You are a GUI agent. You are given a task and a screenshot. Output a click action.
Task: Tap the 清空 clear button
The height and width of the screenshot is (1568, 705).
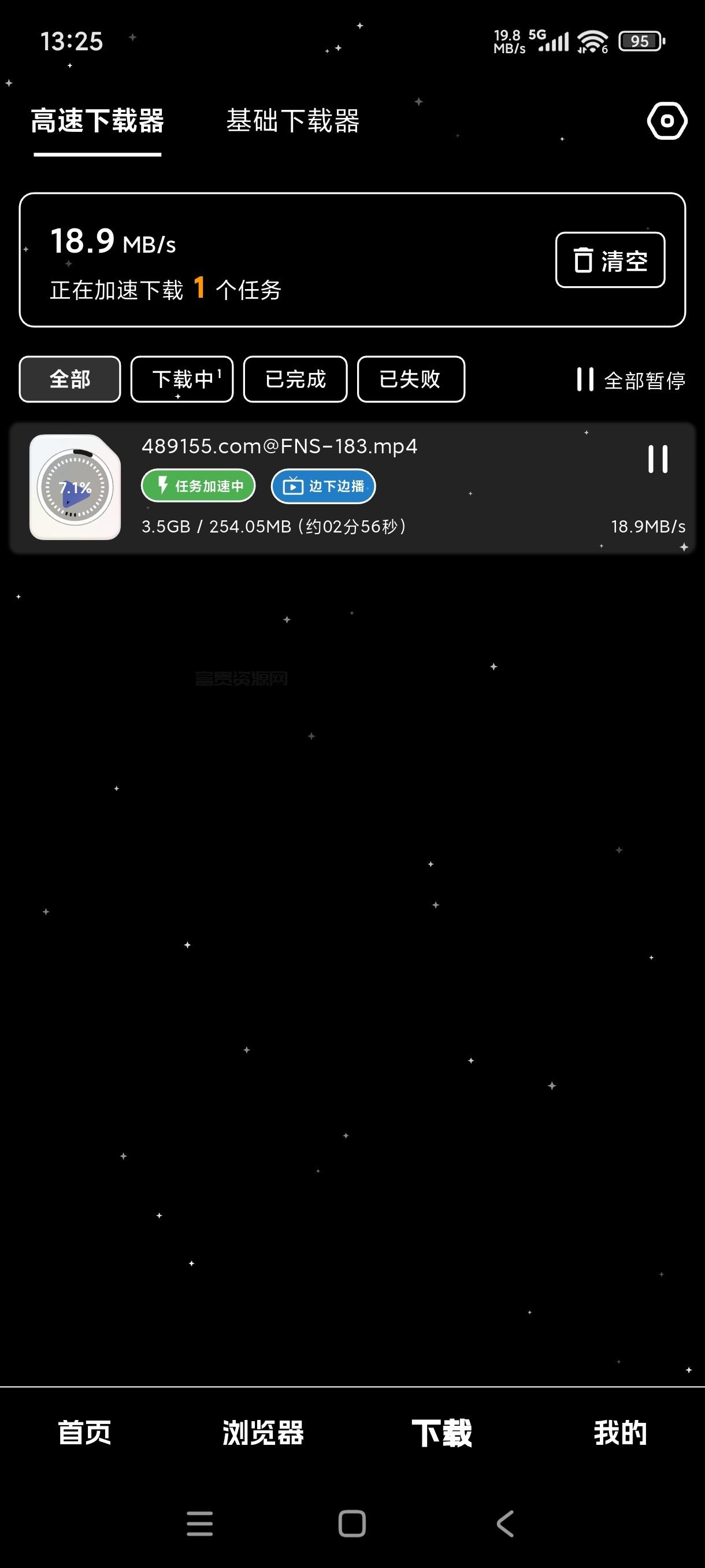click(610, 260)
